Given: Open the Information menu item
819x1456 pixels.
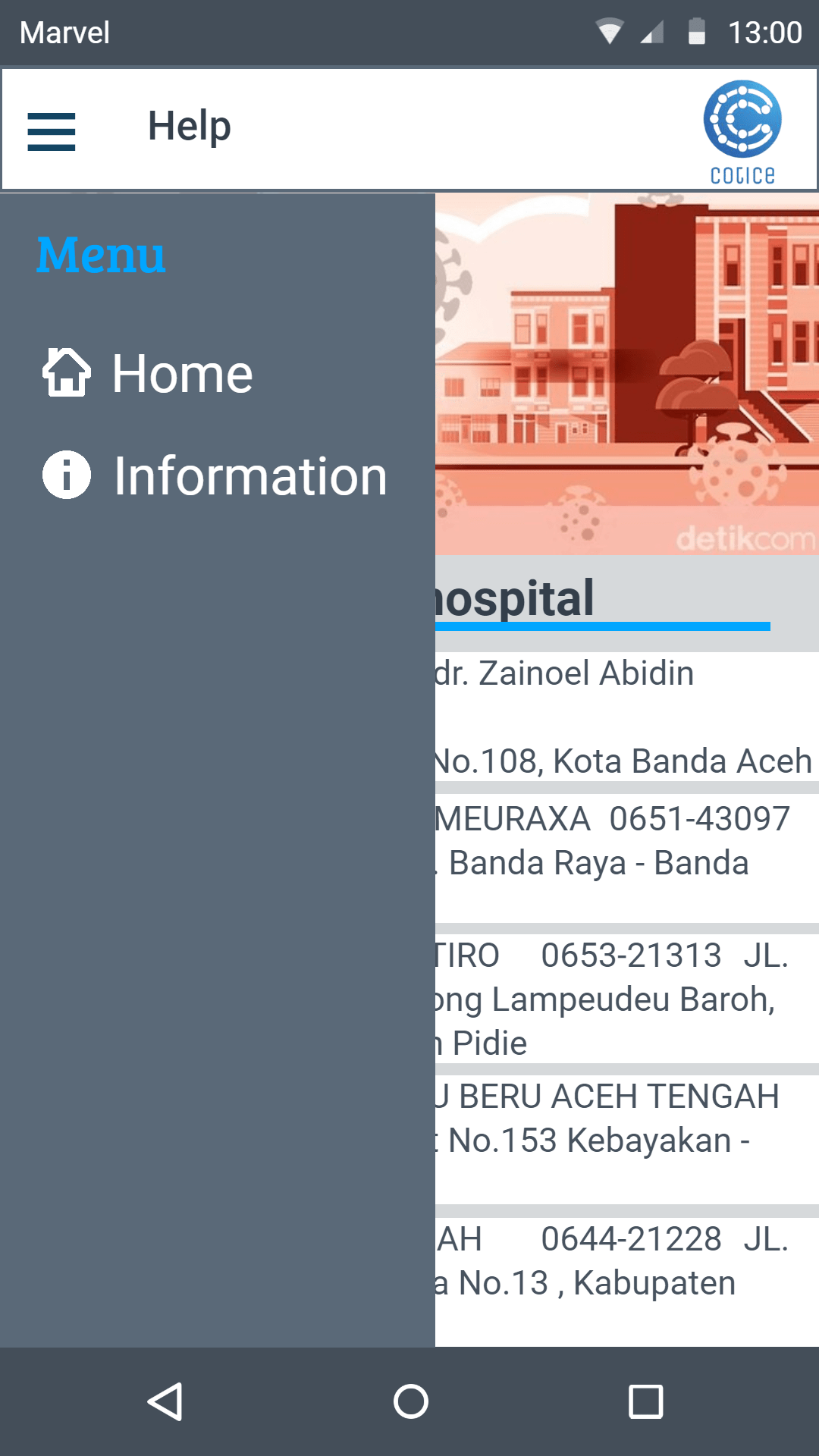Looking at the screenshot, I should pos(215,476).
